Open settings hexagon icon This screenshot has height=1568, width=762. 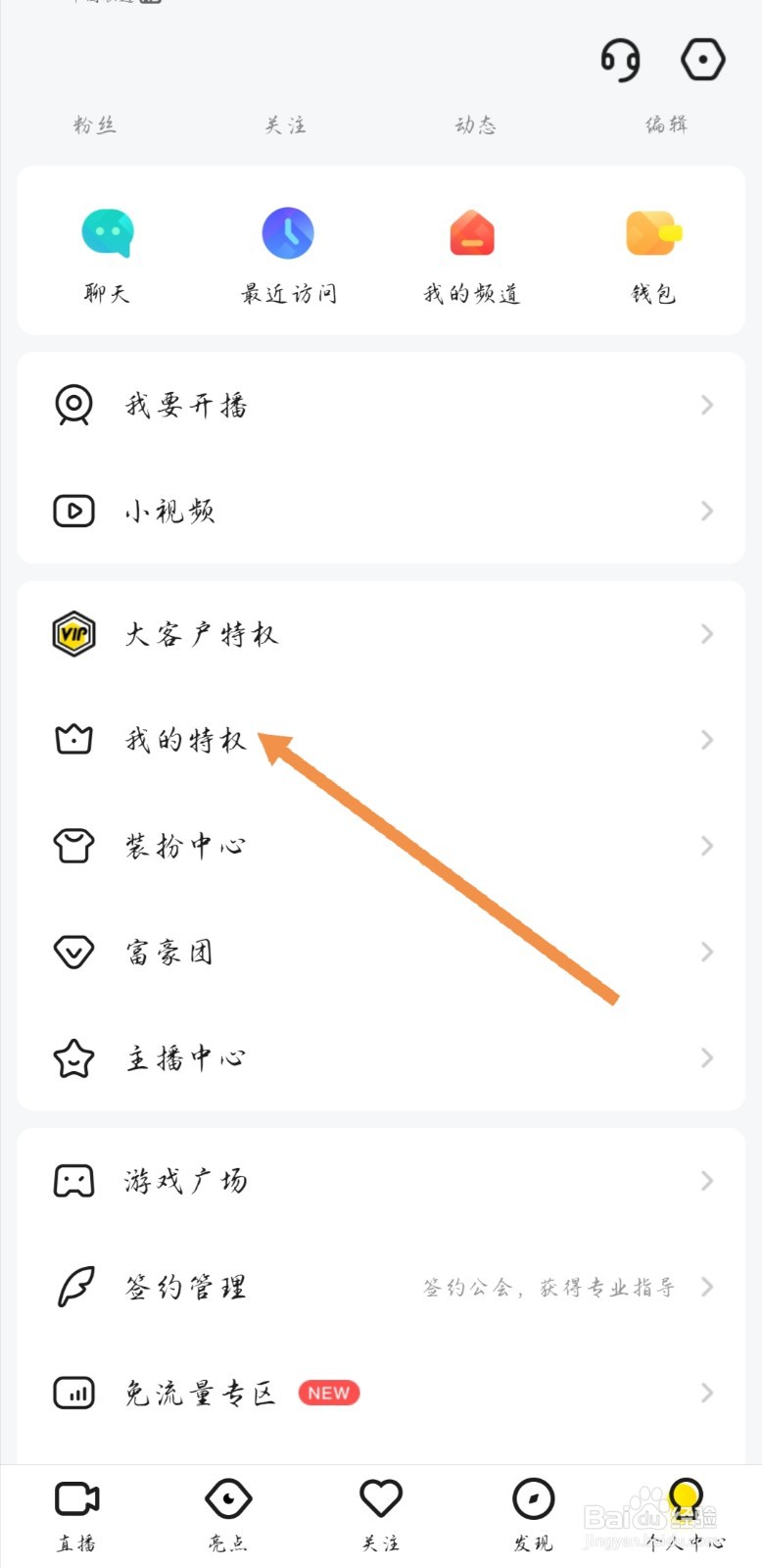pos(702,60)
